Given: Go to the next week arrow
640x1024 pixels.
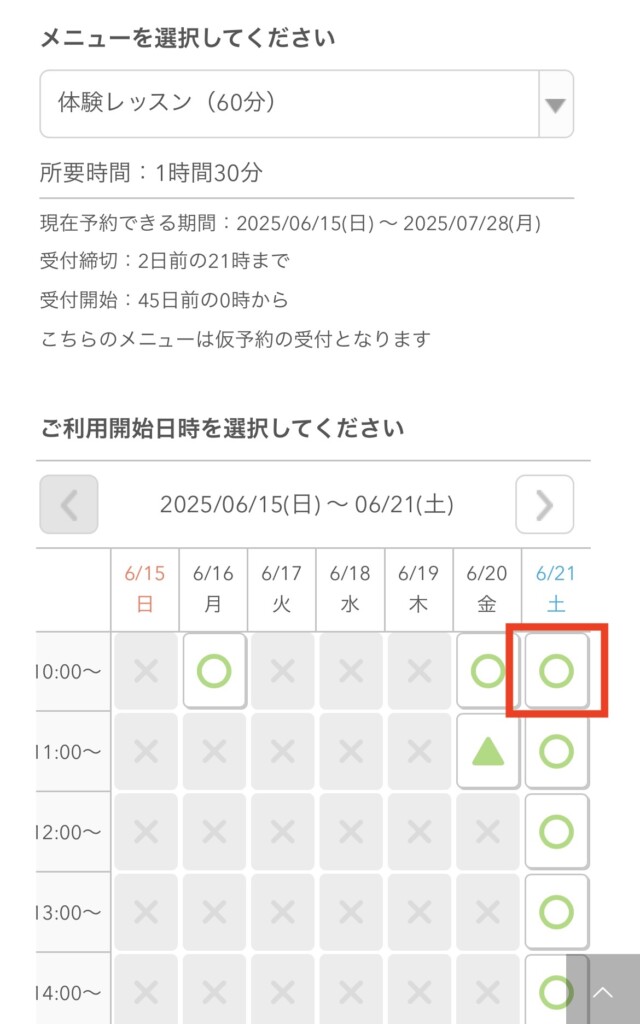Looking at the screenshot, I should pos(545,504).
